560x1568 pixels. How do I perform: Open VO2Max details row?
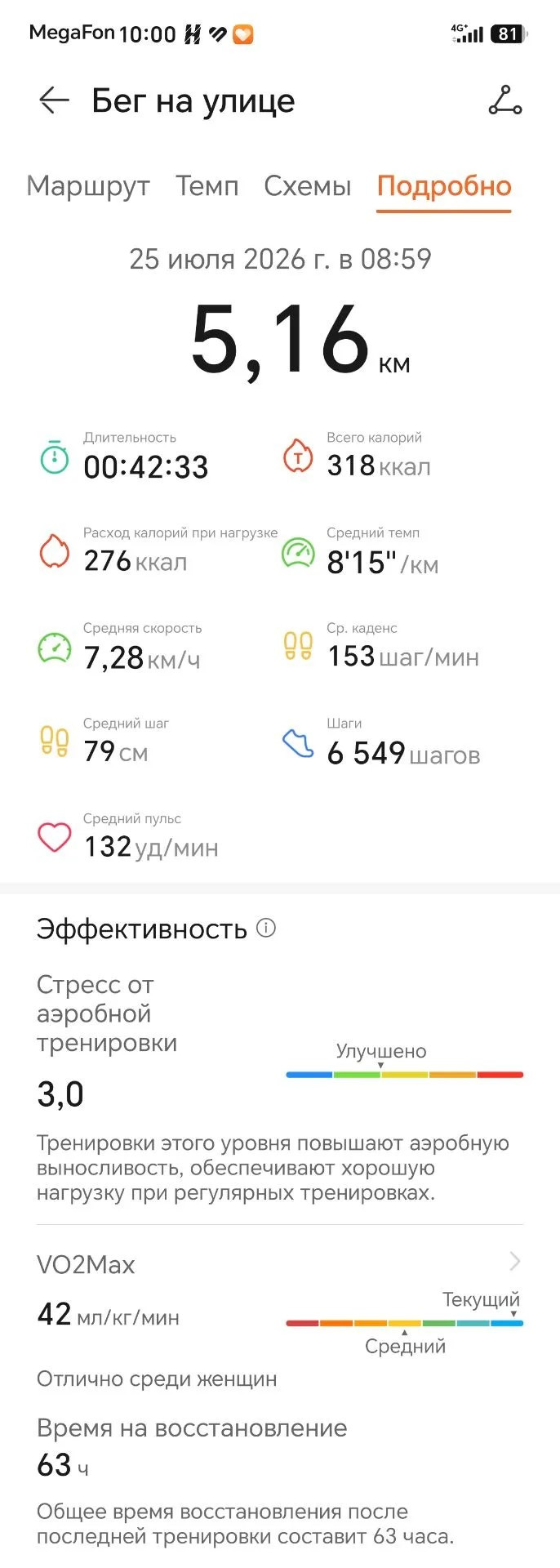pyautogui.click(x=280, y=1263)
